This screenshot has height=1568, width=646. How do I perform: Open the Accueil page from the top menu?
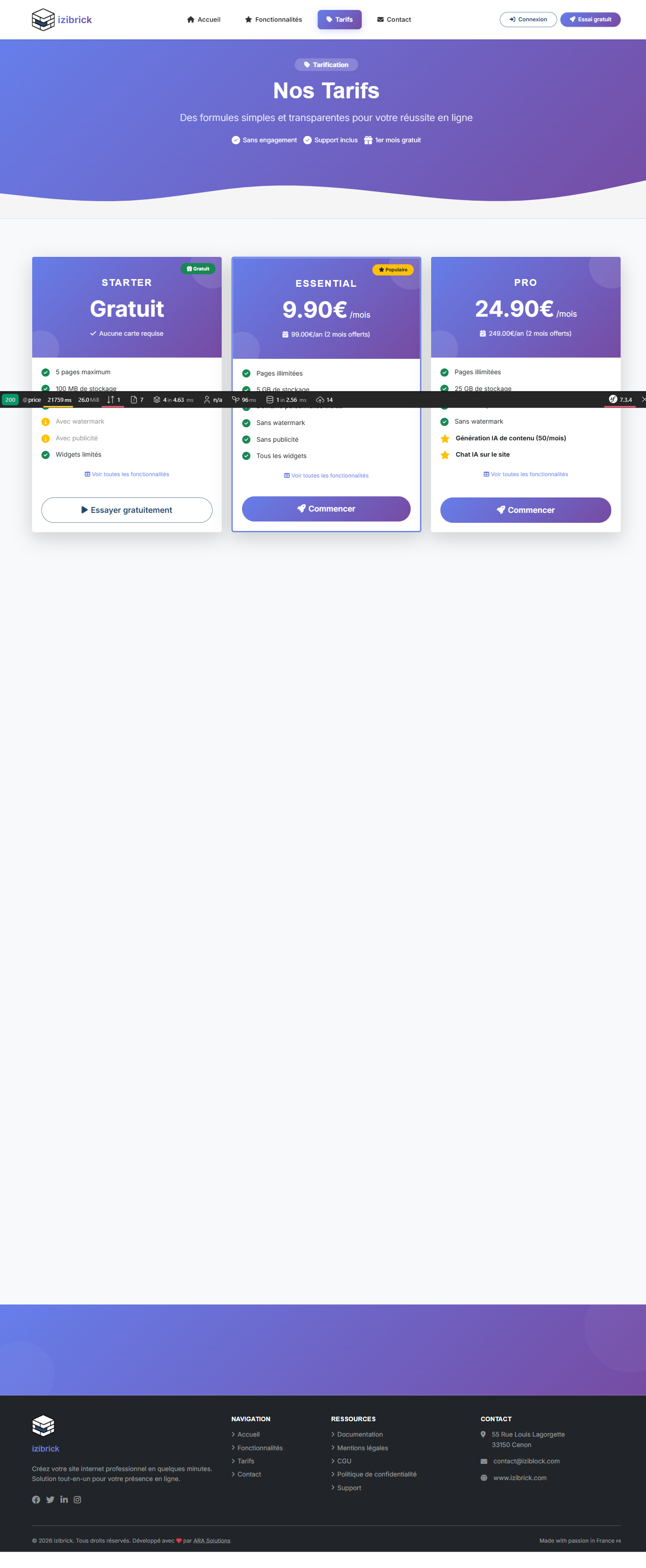click(204, 19)
